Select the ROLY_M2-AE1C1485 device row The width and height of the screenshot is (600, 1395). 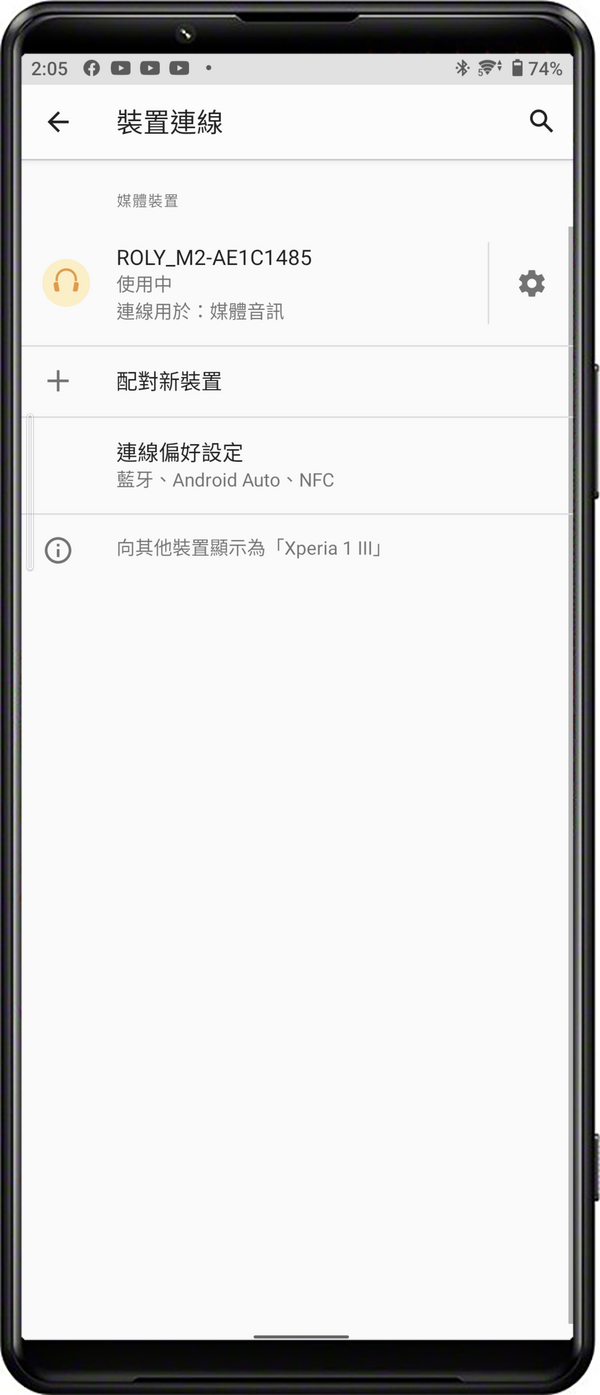coord(250,284)
